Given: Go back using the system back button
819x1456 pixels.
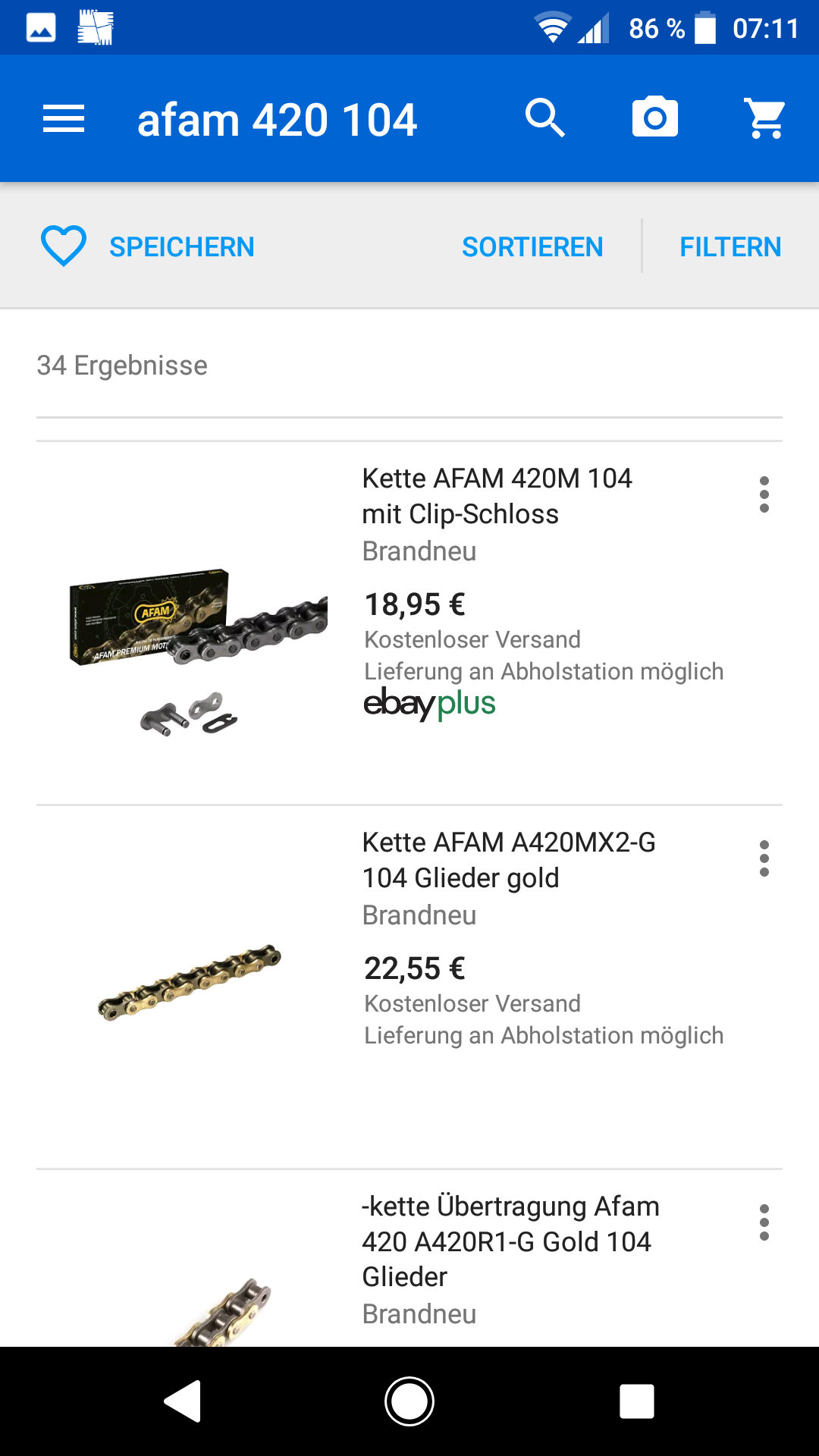Looking at the screenshot, I should coord(183,1401).
